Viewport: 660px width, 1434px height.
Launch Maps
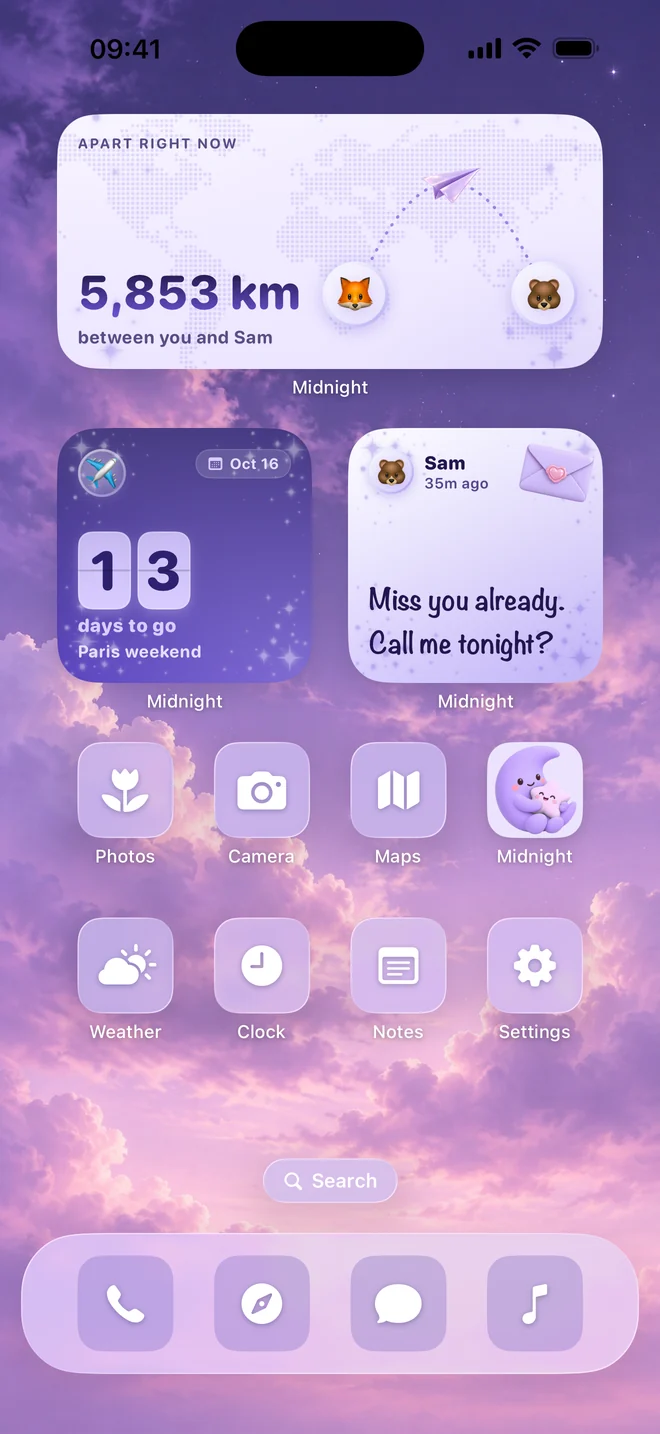[x=398, y=790]
